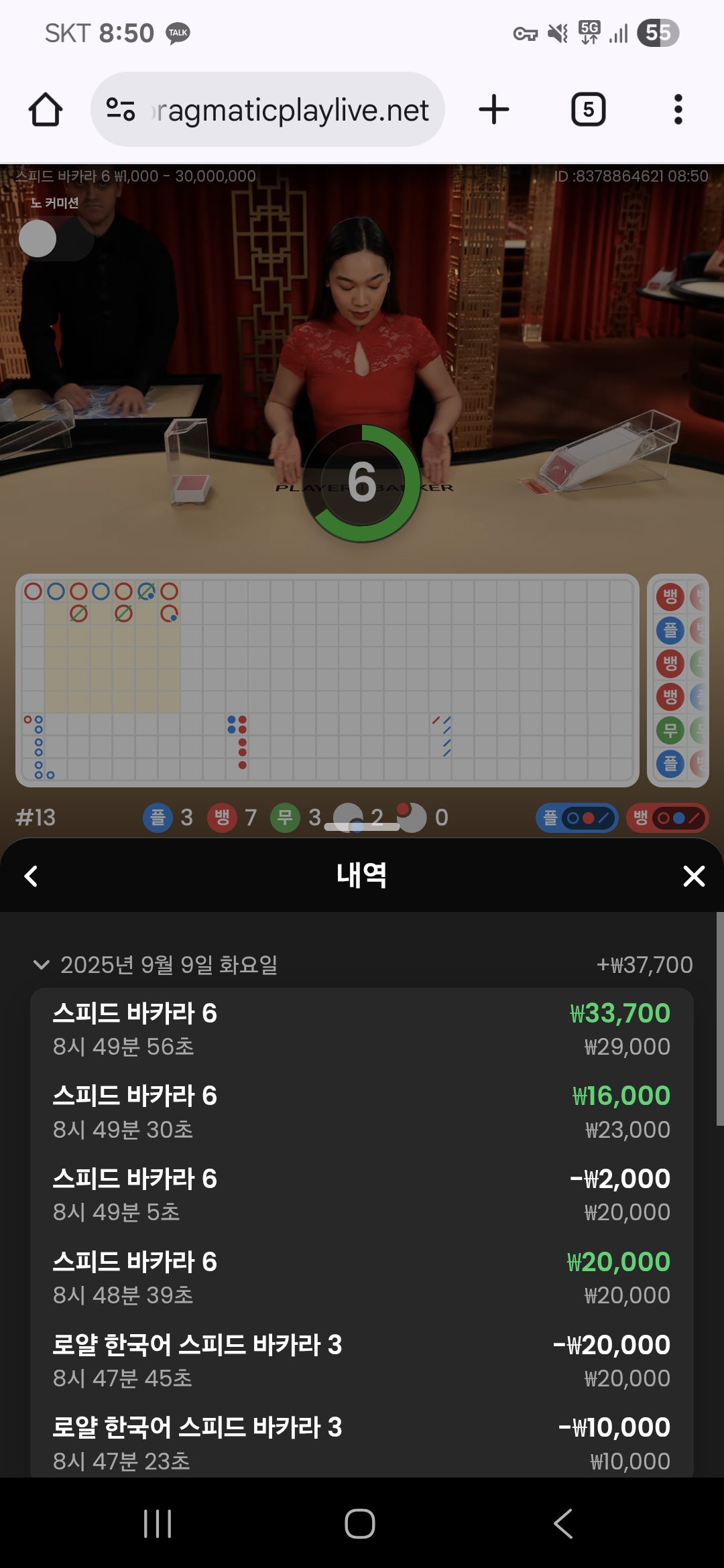The height and width of the screenshot is (1568, 724).
Task: Open the 스피드 바카라 6 entry at 8시 49분 56초
Action: (x=362, y=1029)
